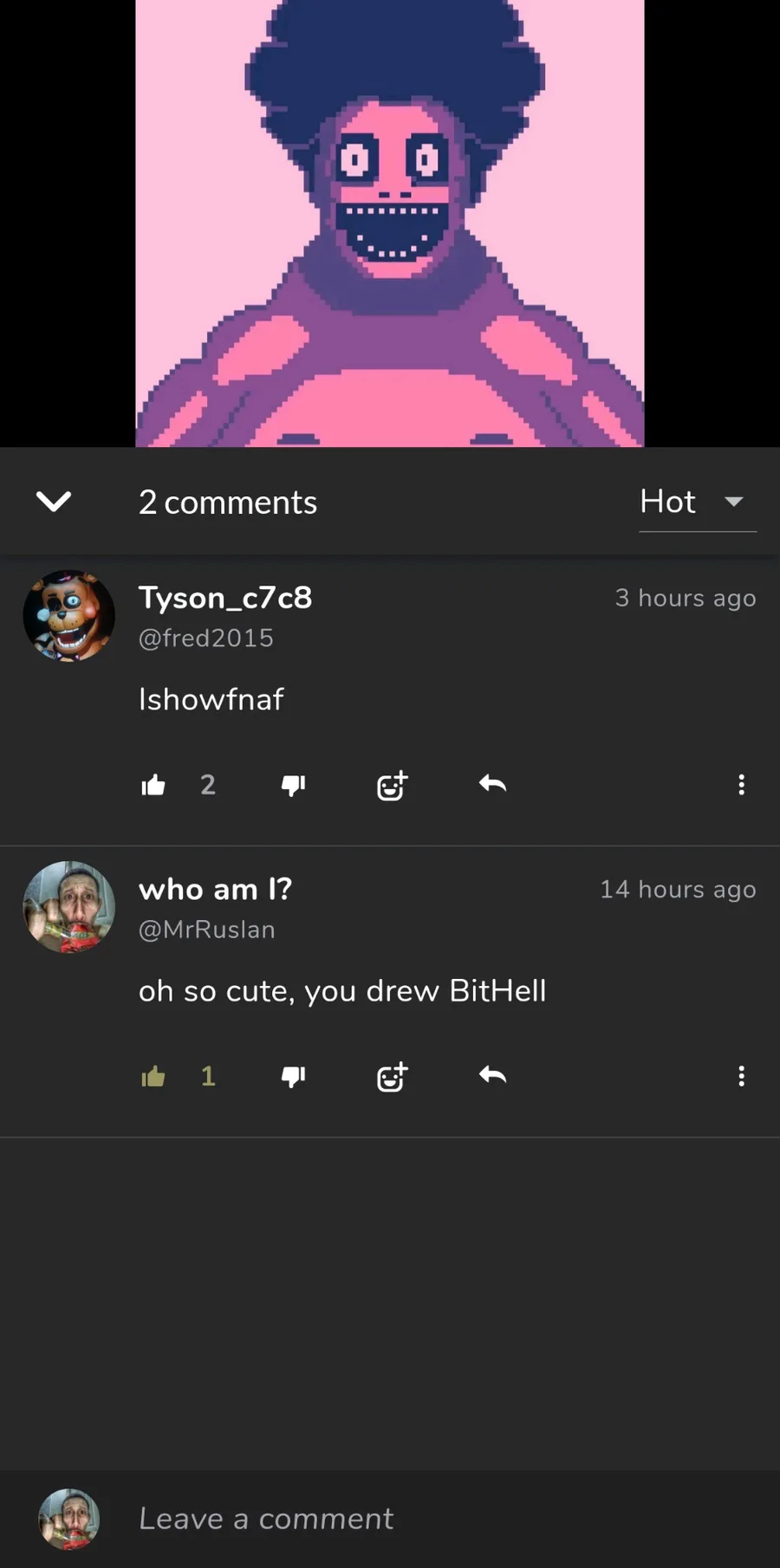Image resolution: width=780 pixels, height=1568 pixels.
Task: Add a reaction to the BitHell comment
Action: tap(392, 1076)
